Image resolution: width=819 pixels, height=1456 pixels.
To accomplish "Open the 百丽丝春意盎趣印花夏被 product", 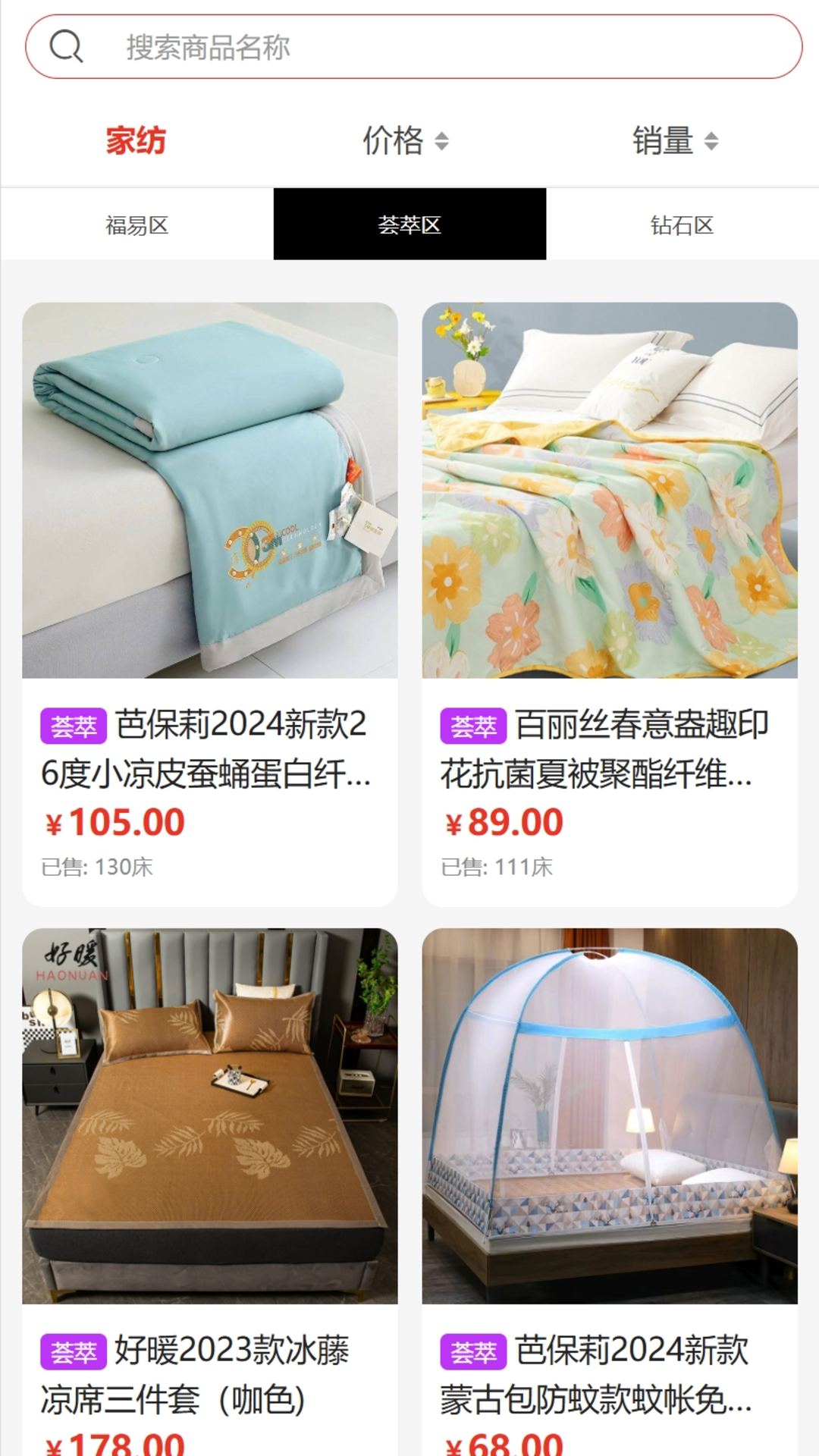I will 610,604.
